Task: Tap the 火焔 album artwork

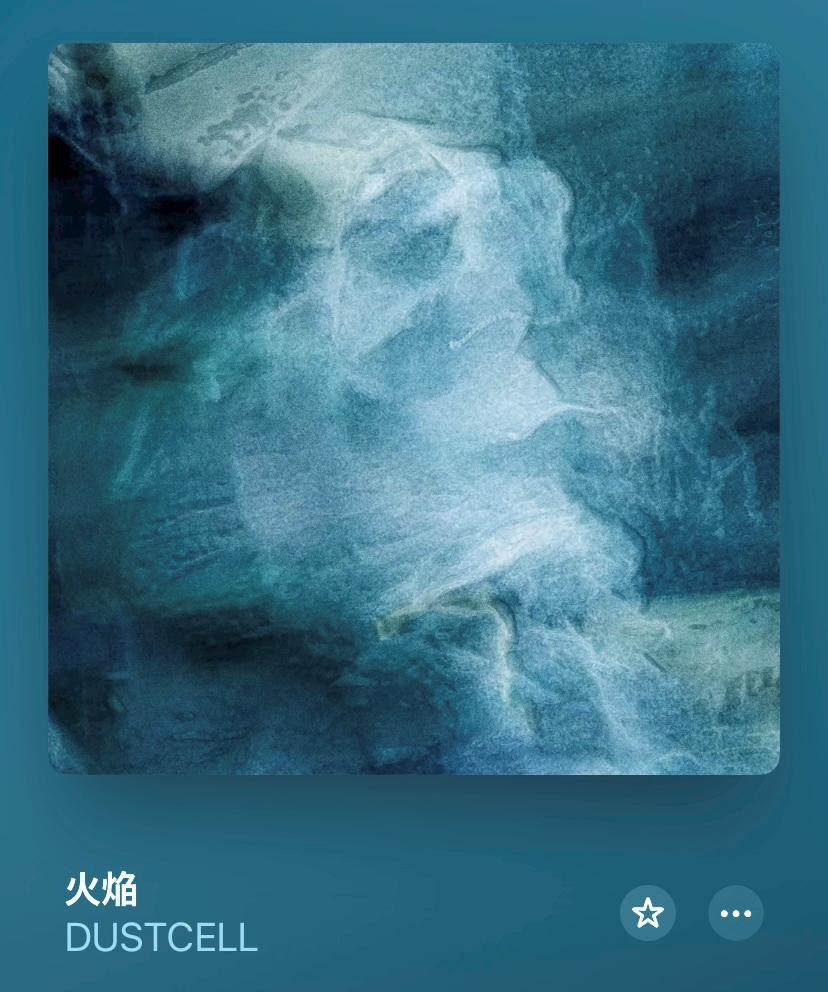Action: pos(414,409)
